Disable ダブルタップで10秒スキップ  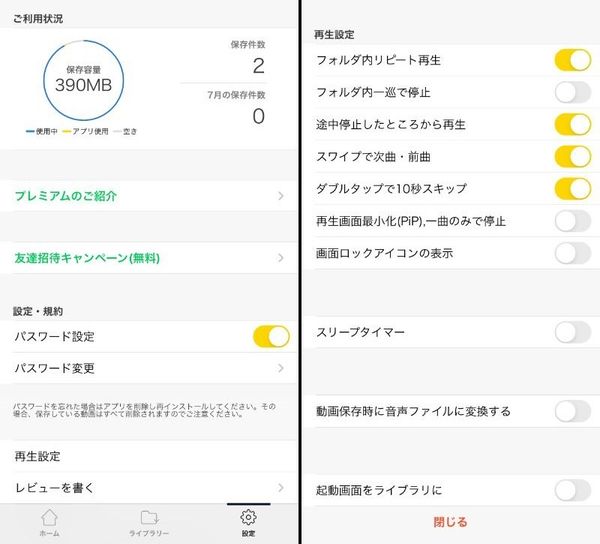573,189
